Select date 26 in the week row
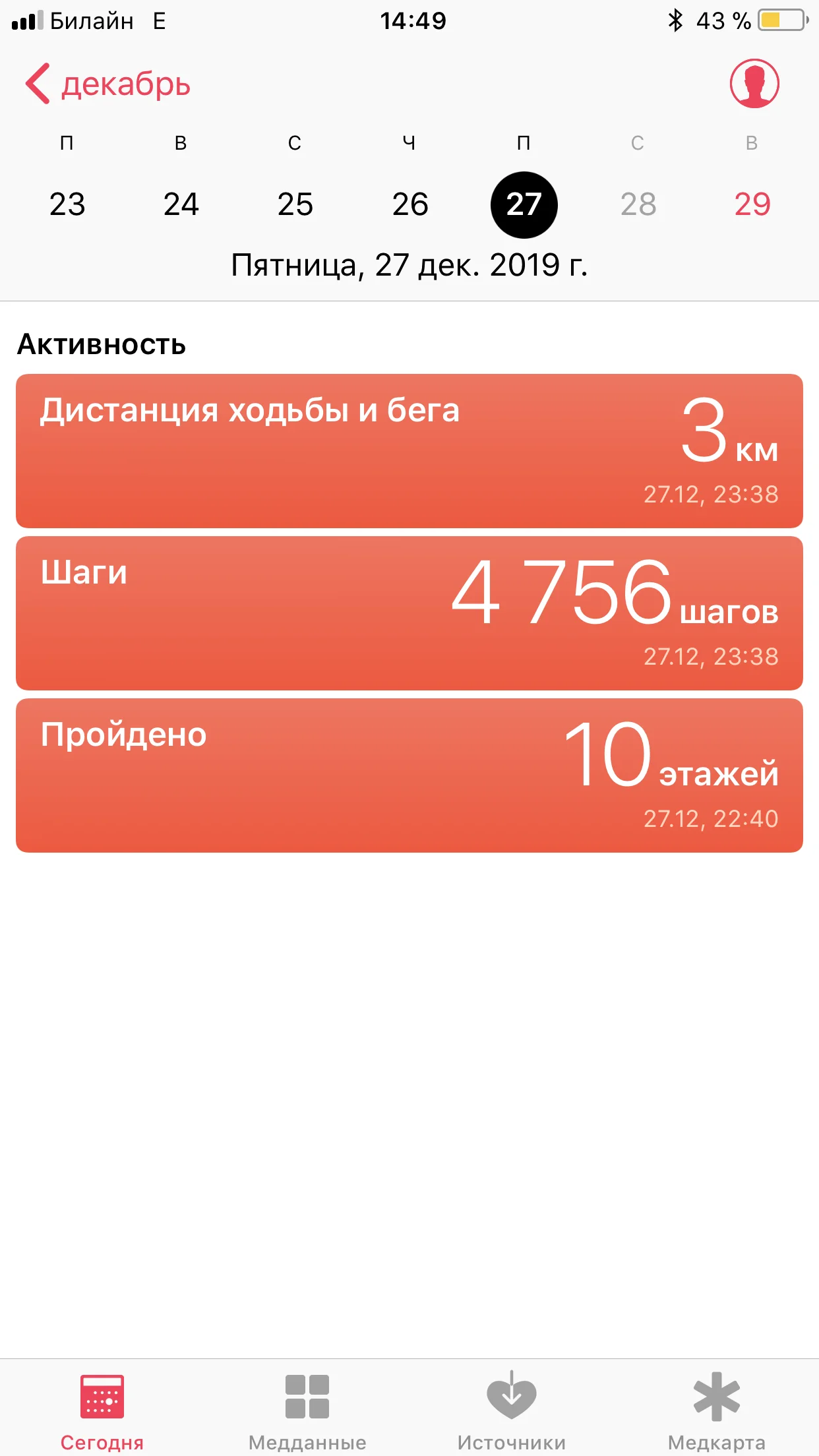819x1456 pixels. 409,204
